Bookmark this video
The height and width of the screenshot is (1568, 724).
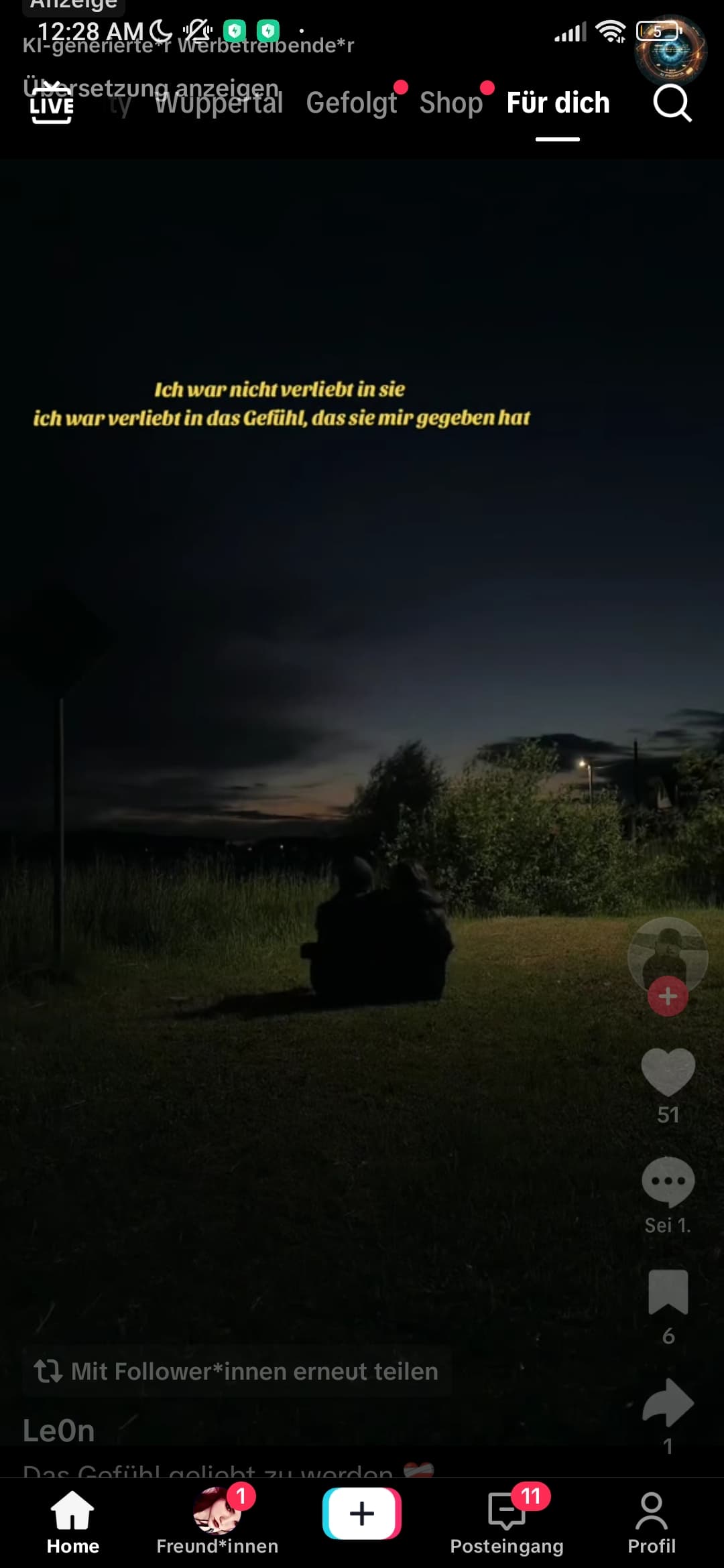[x=668, y=1292]
